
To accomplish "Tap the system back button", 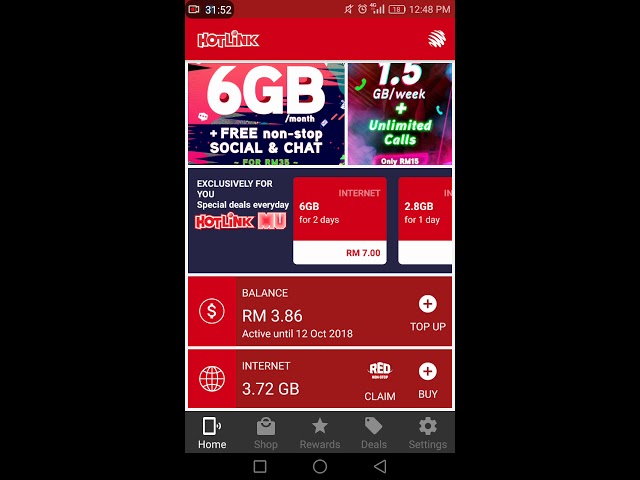I will [x=380, y=466].
